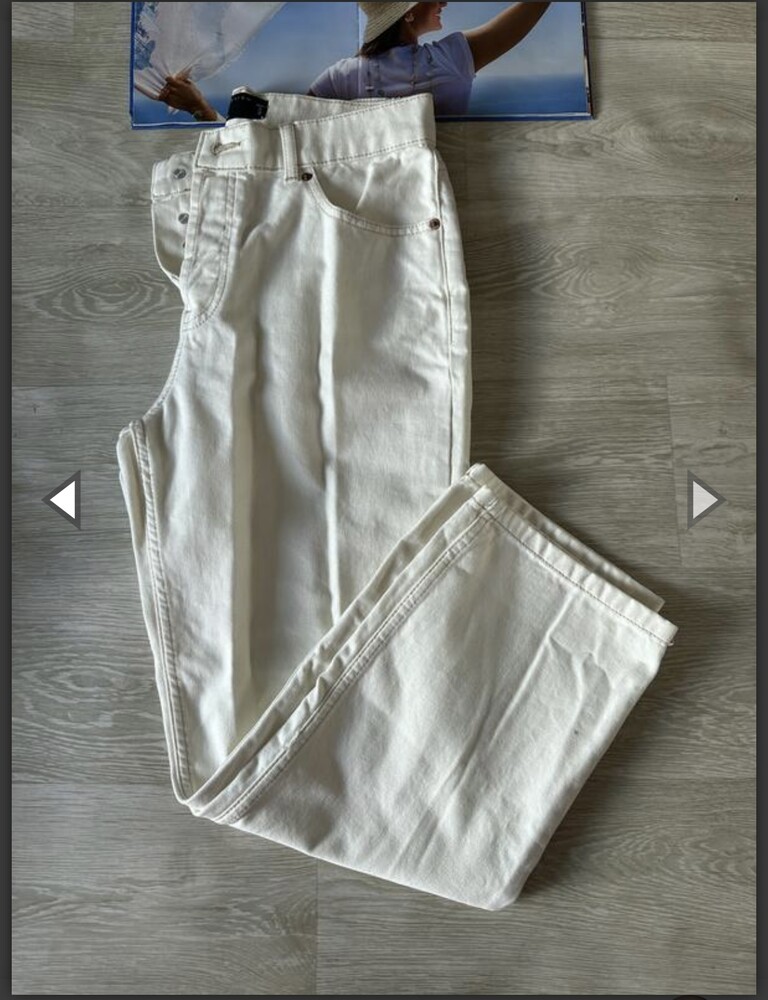The height and width of the screenshot is (1000, 768).
Task: Advance to the next photo
Action: click(704, 499)
